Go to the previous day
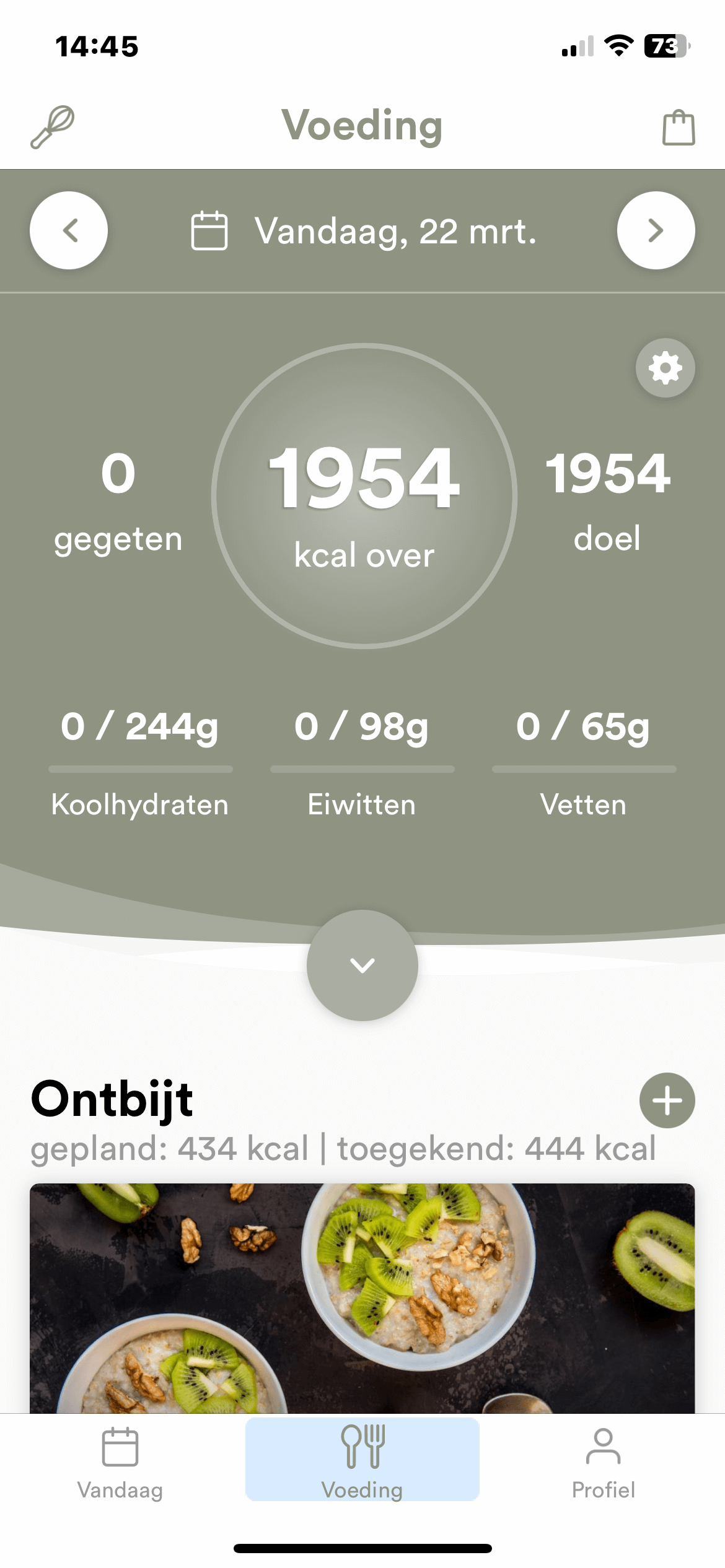The image size is (725, 1568). [x=69, y=230]
